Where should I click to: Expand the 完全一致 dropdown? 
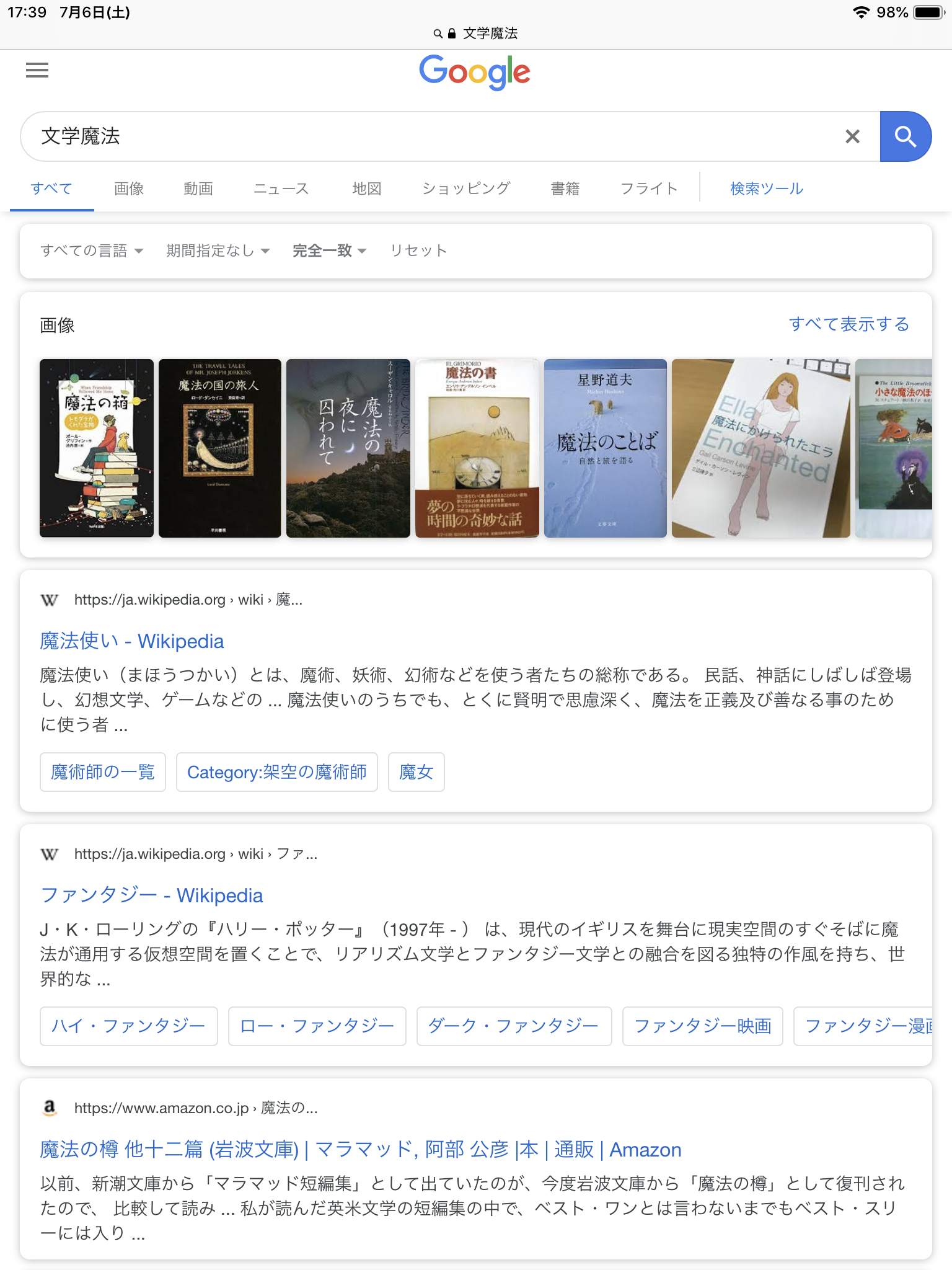coord(329,251)
